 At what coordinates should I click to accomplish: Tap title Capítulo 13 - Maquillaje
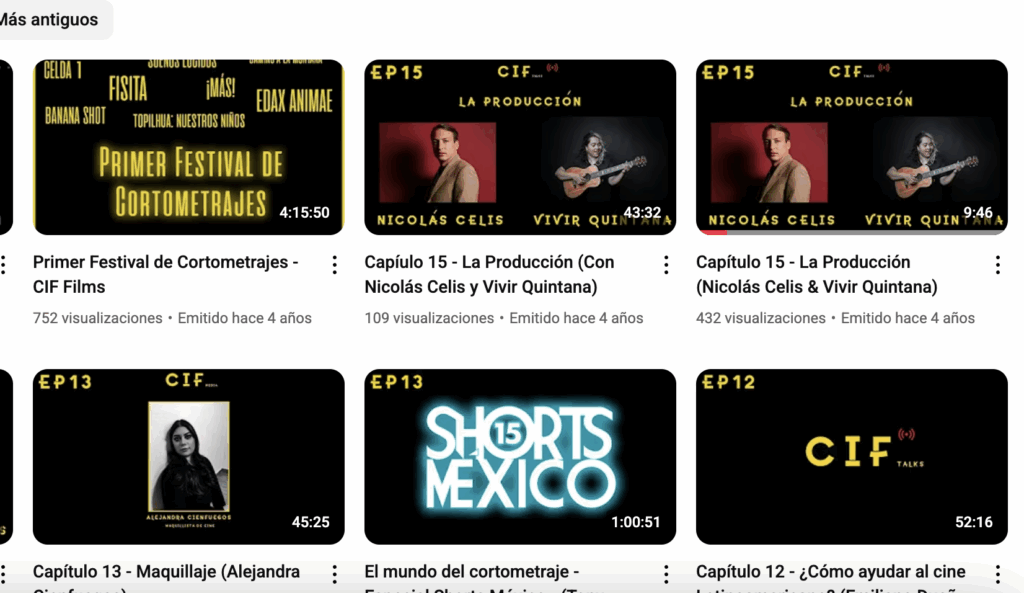[x=166, y=572]
